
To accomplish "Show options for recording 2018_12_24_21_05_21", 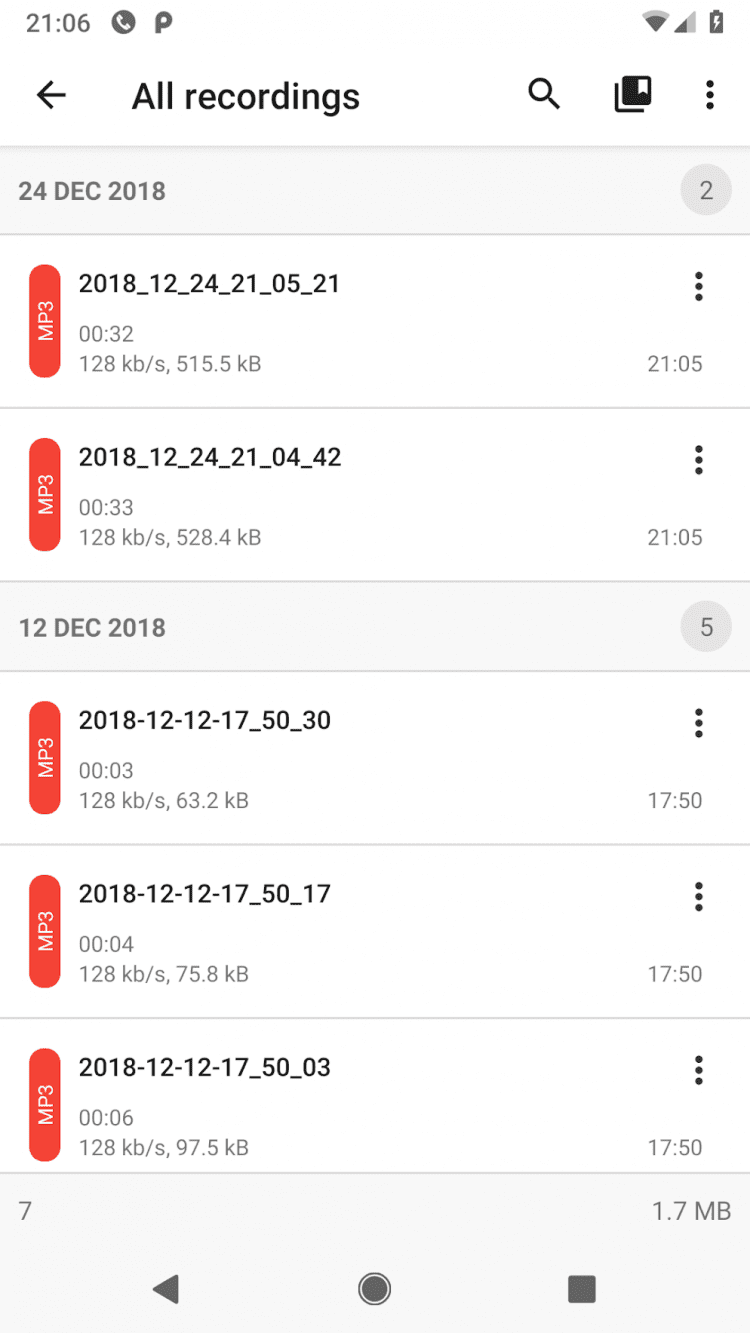I will (698, 287).
